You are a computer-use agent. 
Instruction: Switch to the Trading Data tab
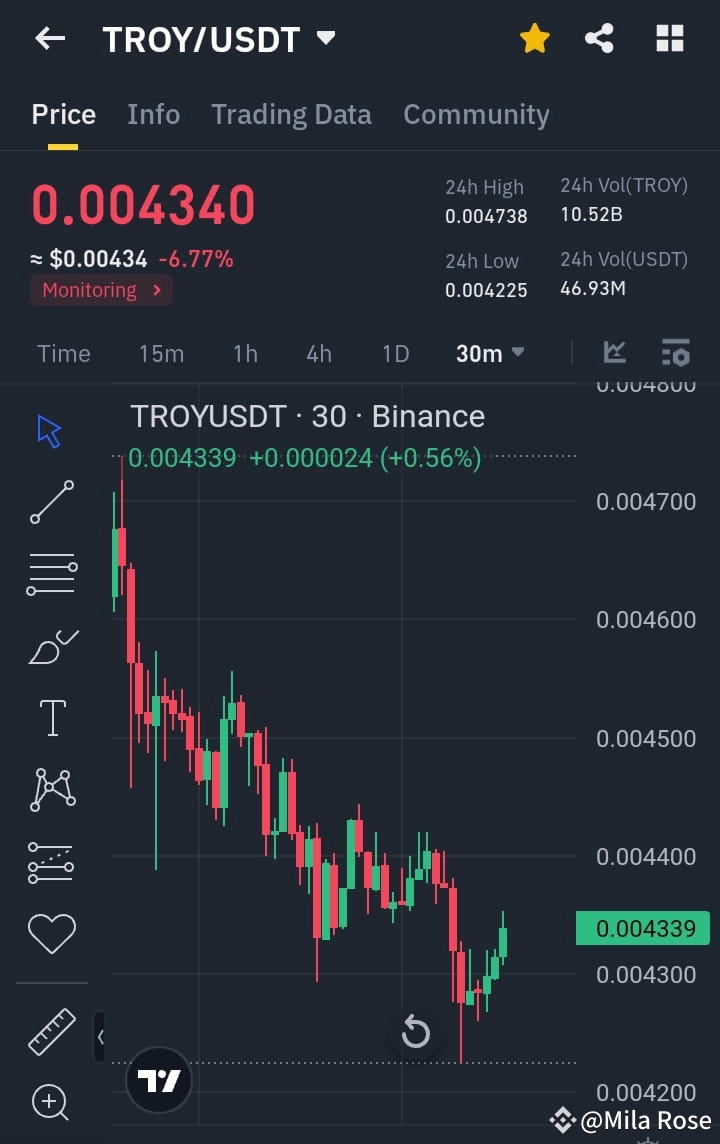click(x=291, y=114)
